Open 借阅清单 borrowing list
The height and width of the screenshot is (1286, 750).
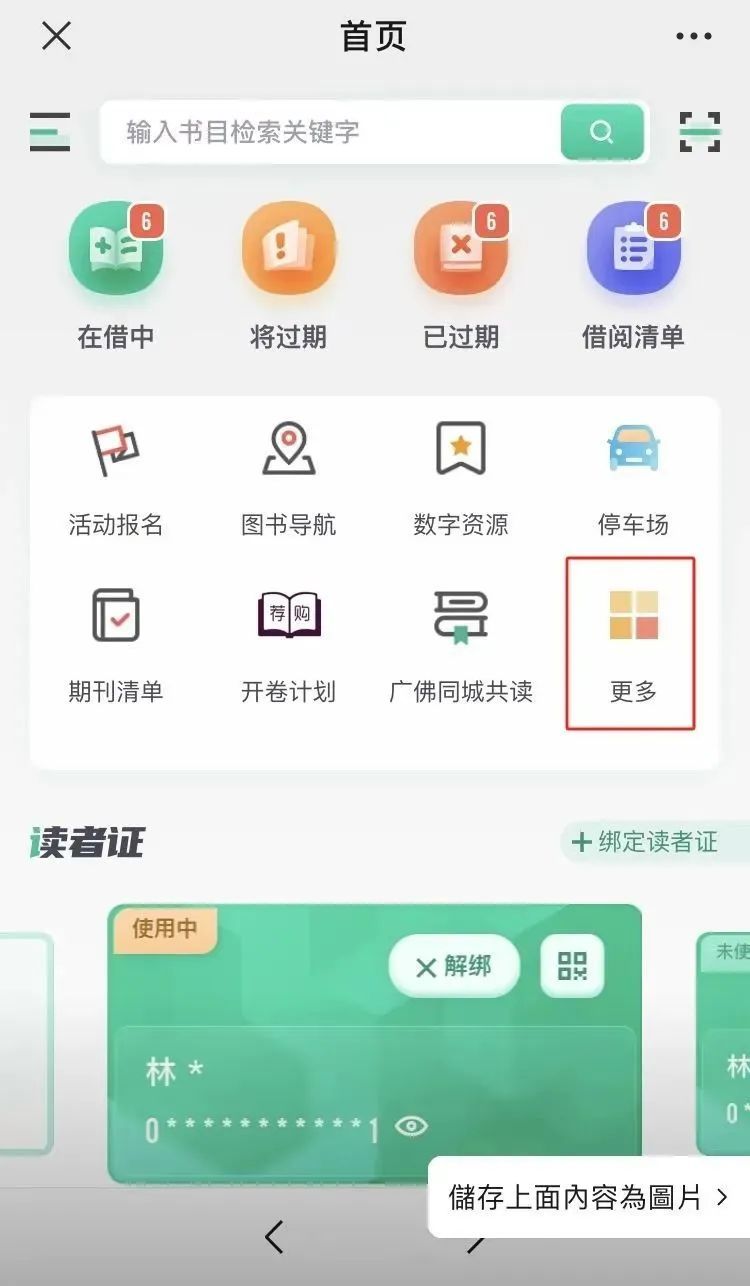[x=633, y=276]
